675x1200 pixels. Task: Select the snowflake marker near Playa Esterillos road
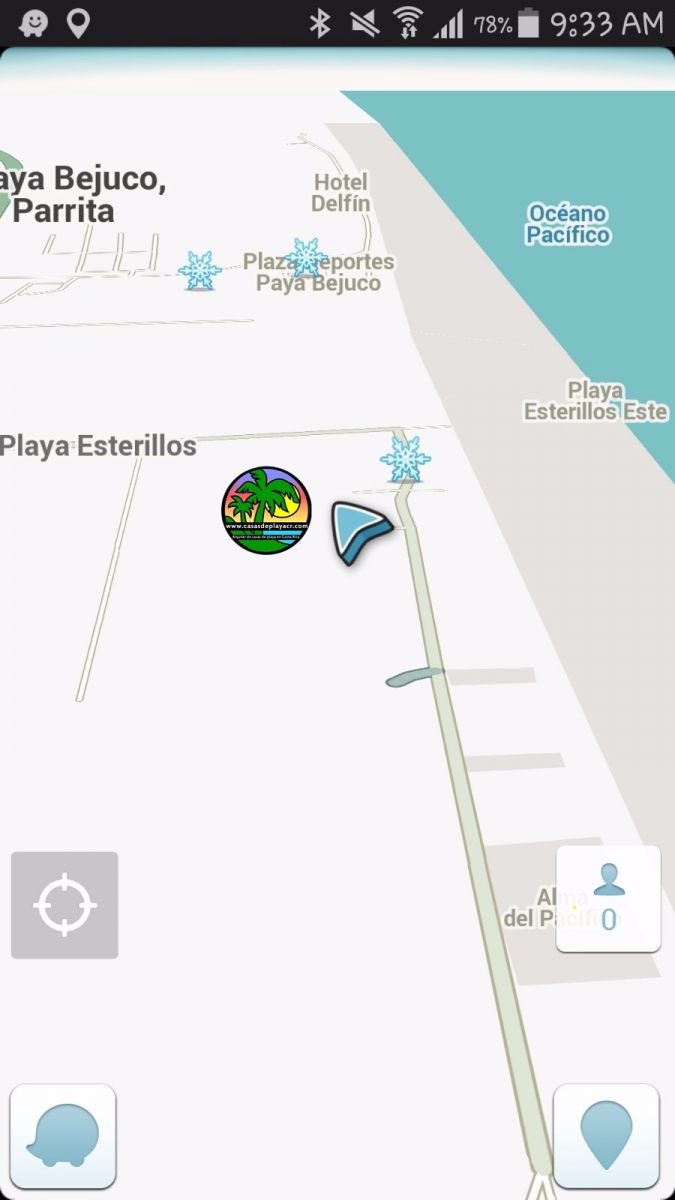pyautogui.click(x=405, y=460)
